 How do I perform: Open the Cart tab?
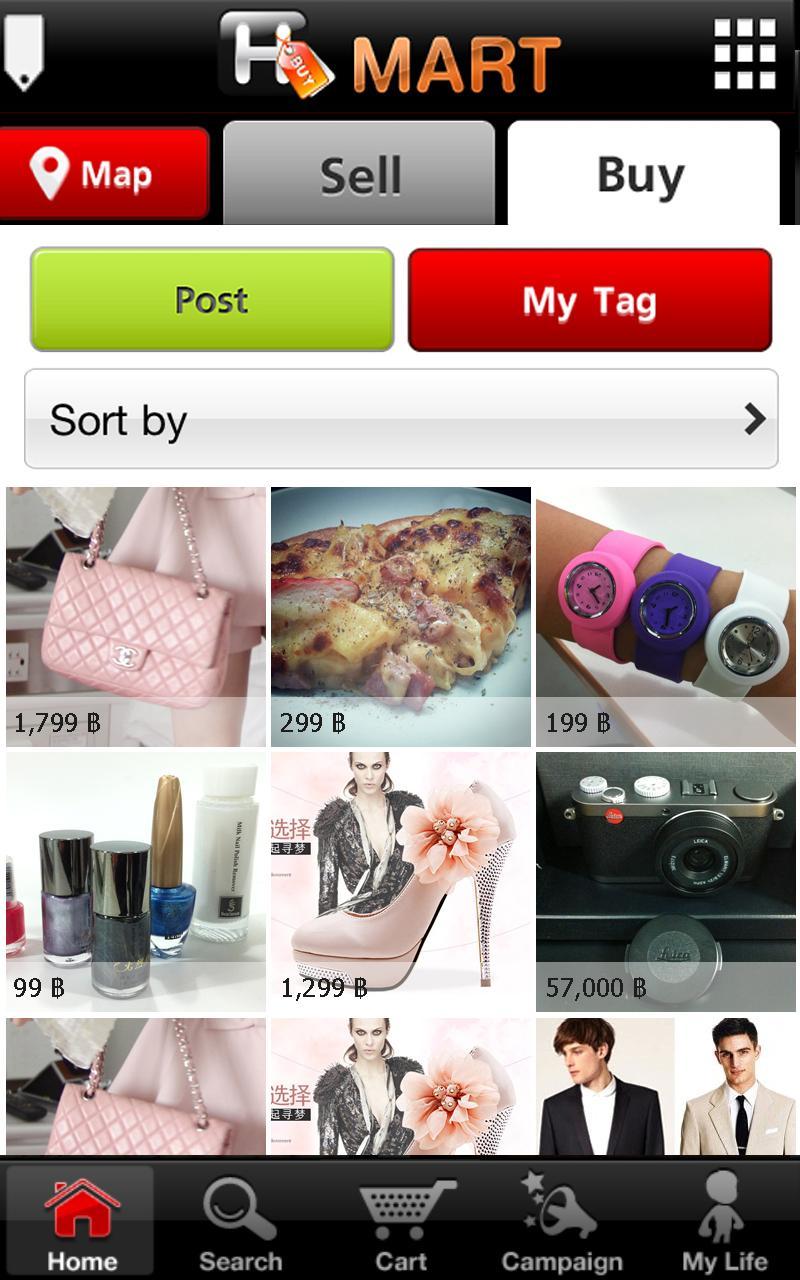(400, 1223)
